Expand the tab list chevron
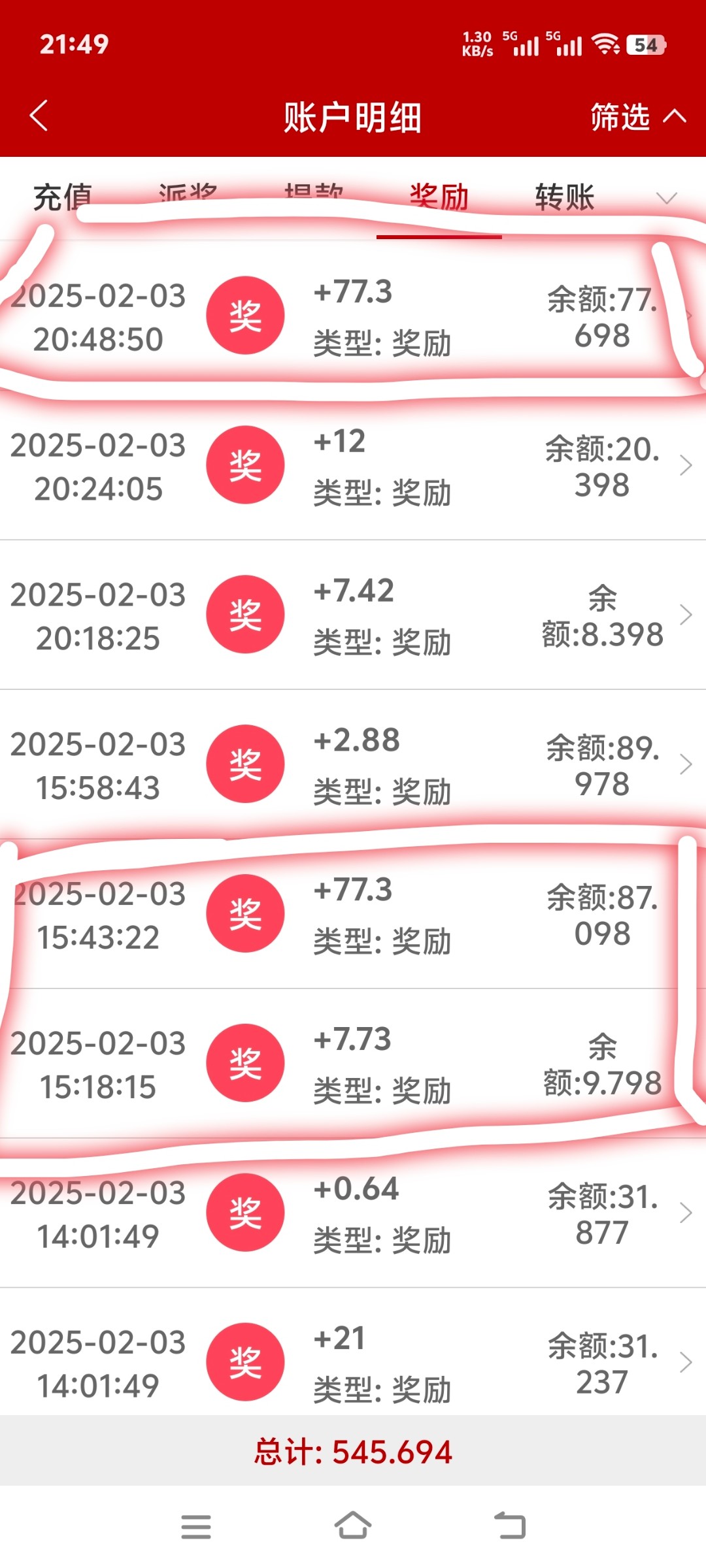The width and height of the screenshot is (706, 1568). tap(666, 197)
